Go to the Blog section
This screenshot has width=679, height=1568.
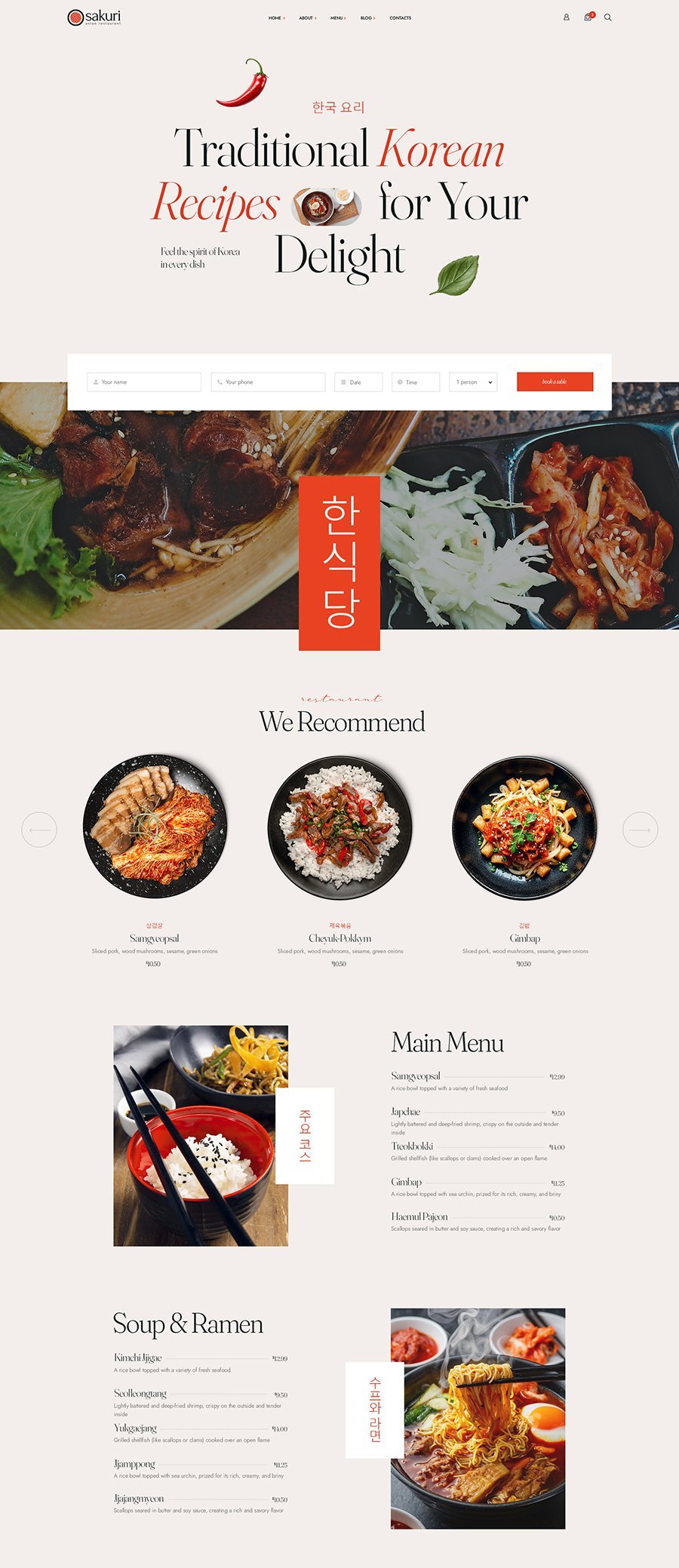pyautogui.click(x=367, y=17)
